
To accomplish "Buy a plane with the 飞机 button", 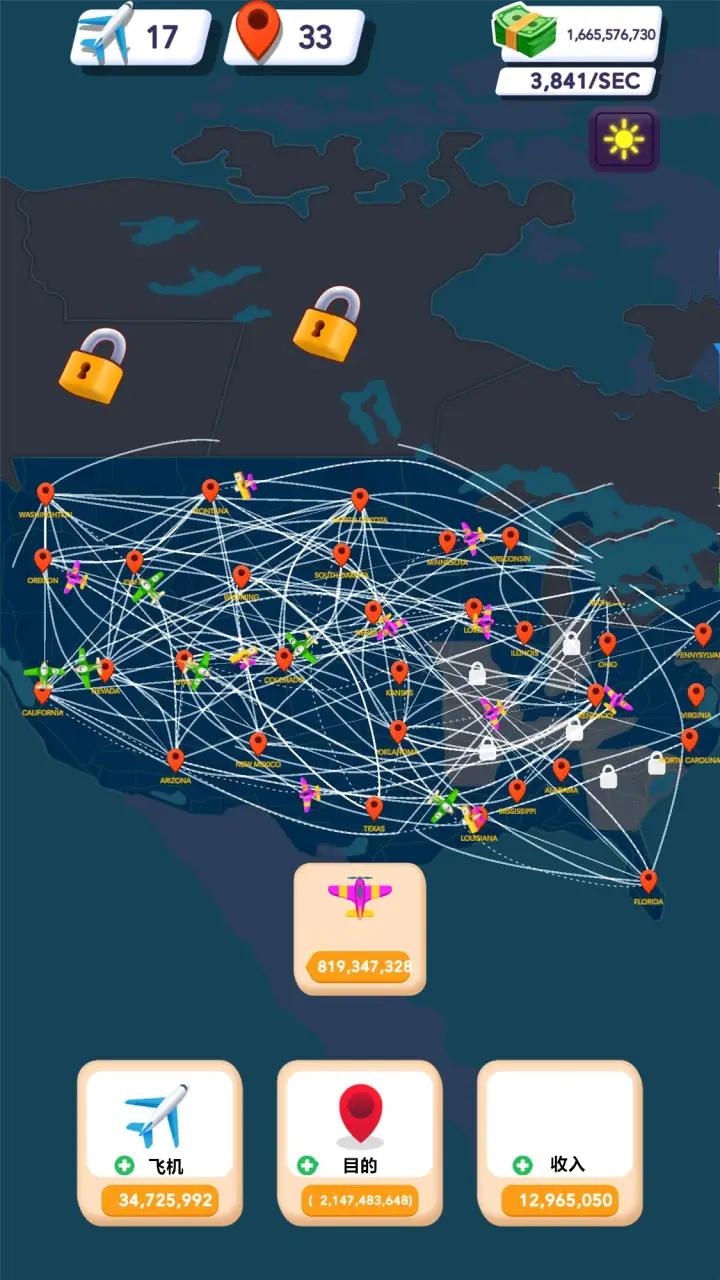I will tap(160, 1142).
